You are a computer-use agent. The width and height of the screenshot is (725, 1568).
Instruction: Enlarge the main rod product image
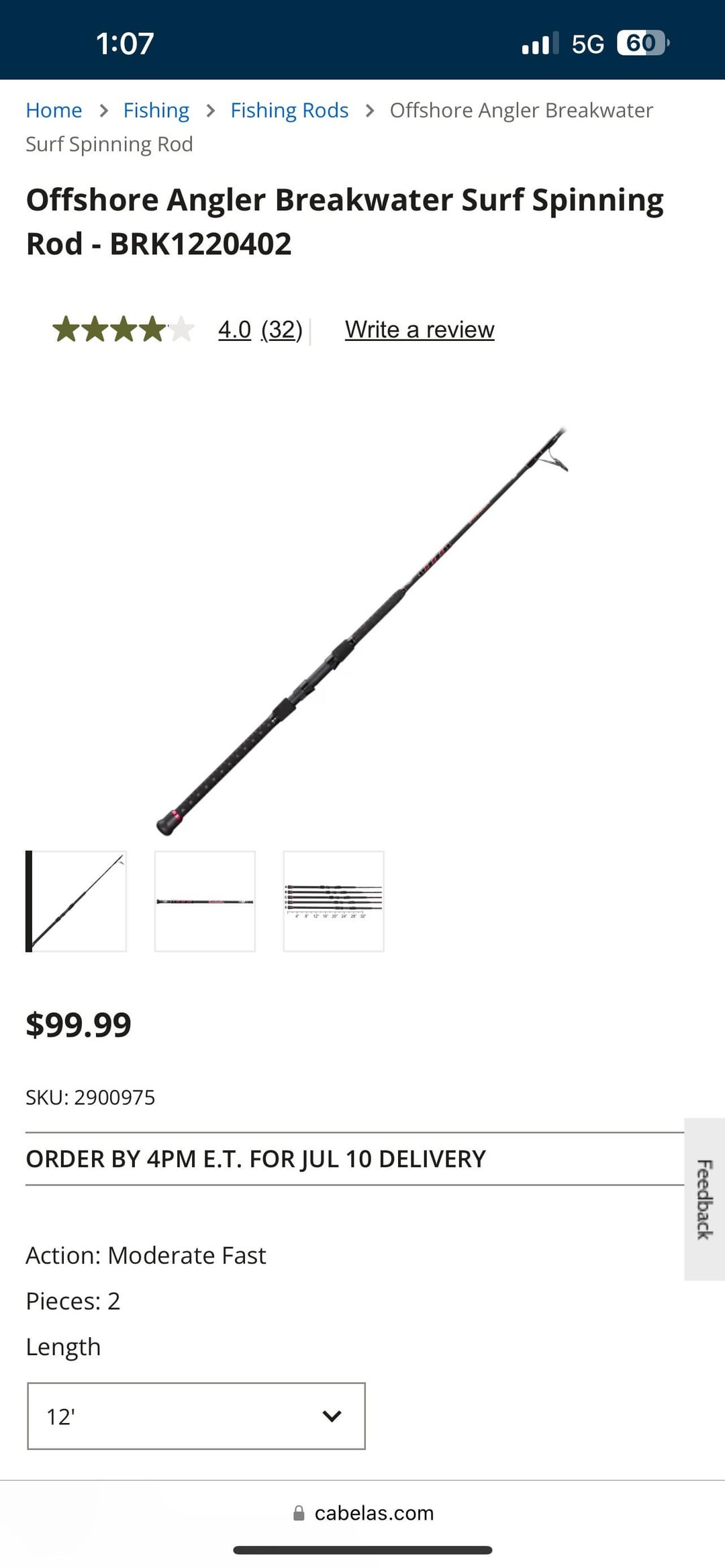click(x=362, y=631)
